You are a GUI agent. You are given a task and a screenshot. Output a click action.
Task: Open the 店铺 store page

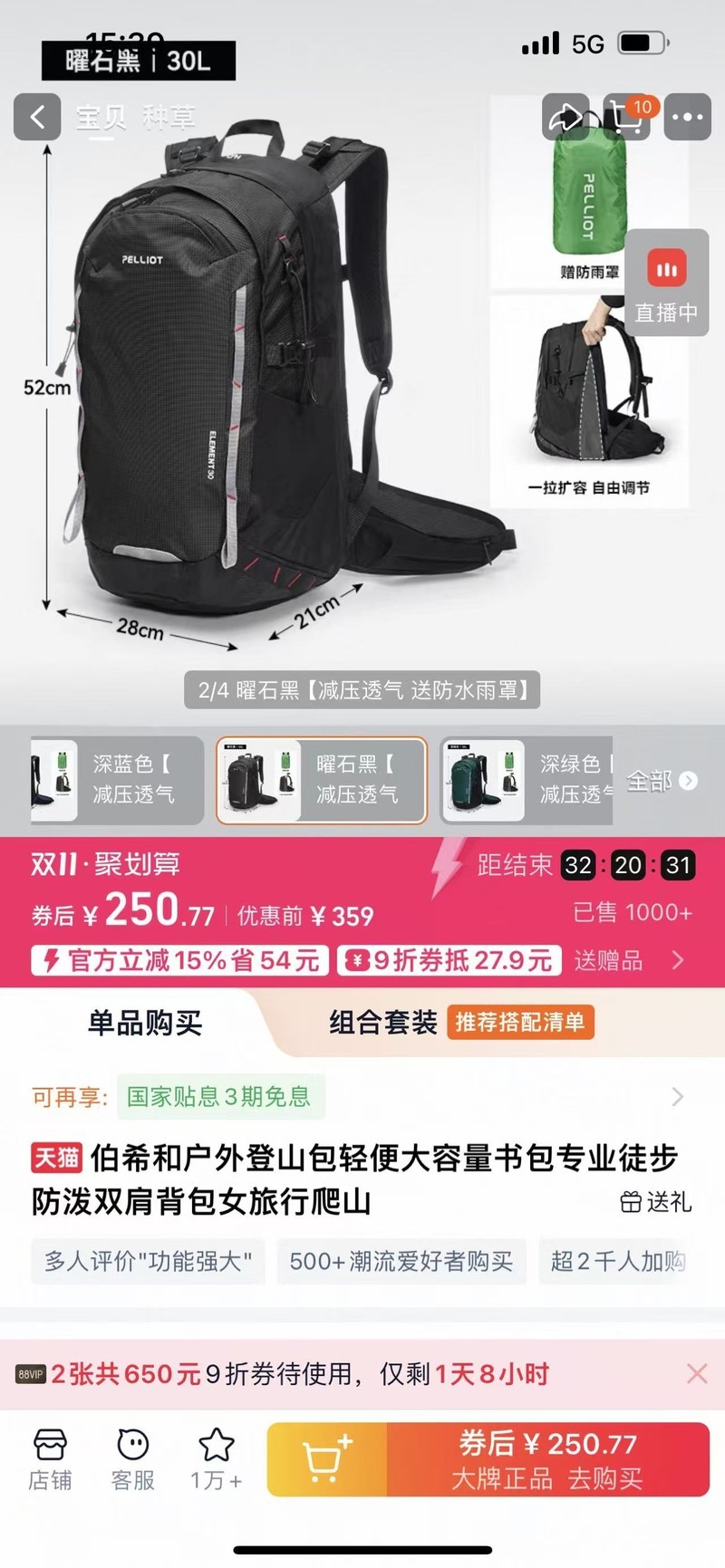point(50,1459)
